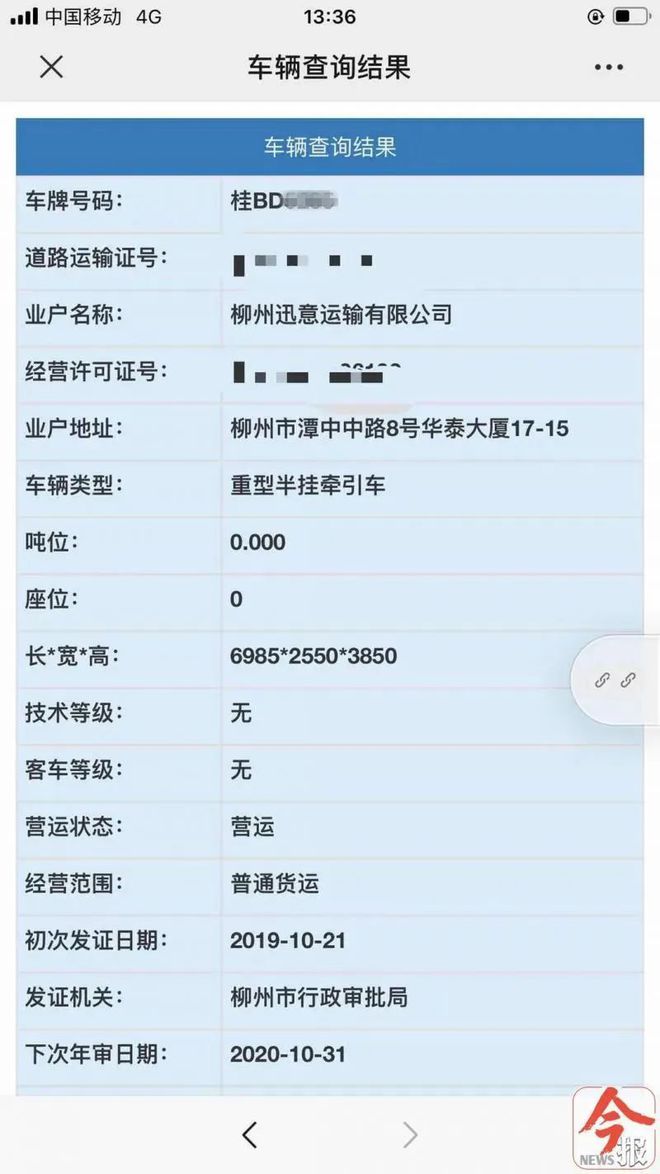Close the vehicle query result page

click(51, 67)
